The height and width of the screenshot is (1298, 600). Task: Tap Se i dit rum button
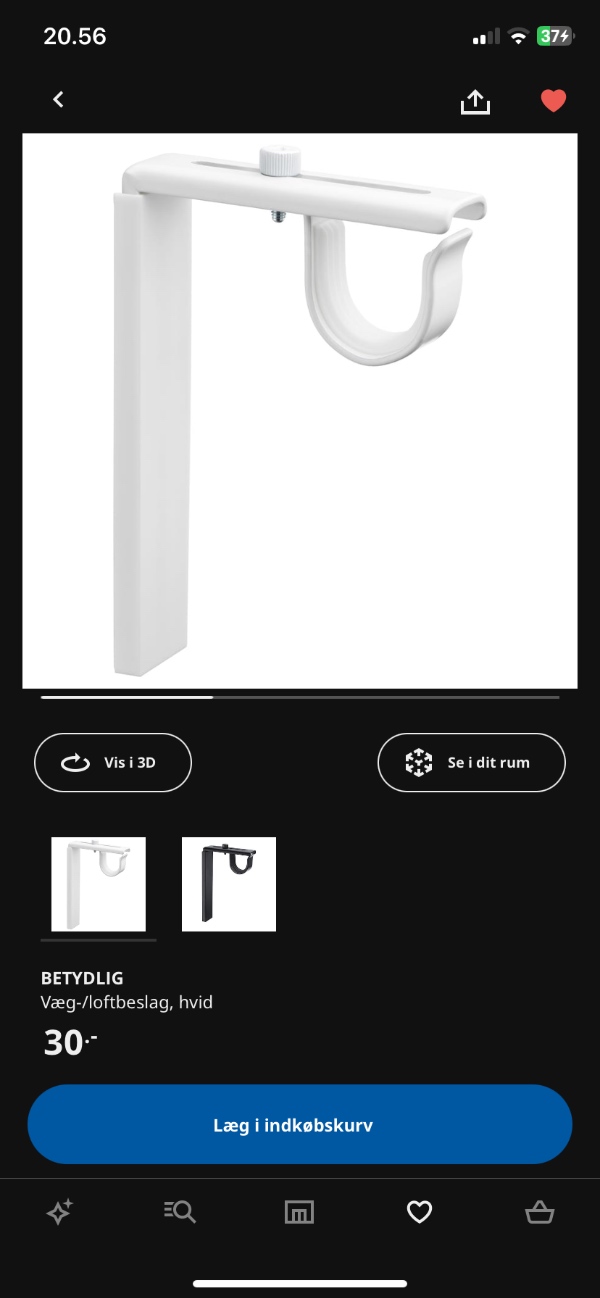pos(471,762)
